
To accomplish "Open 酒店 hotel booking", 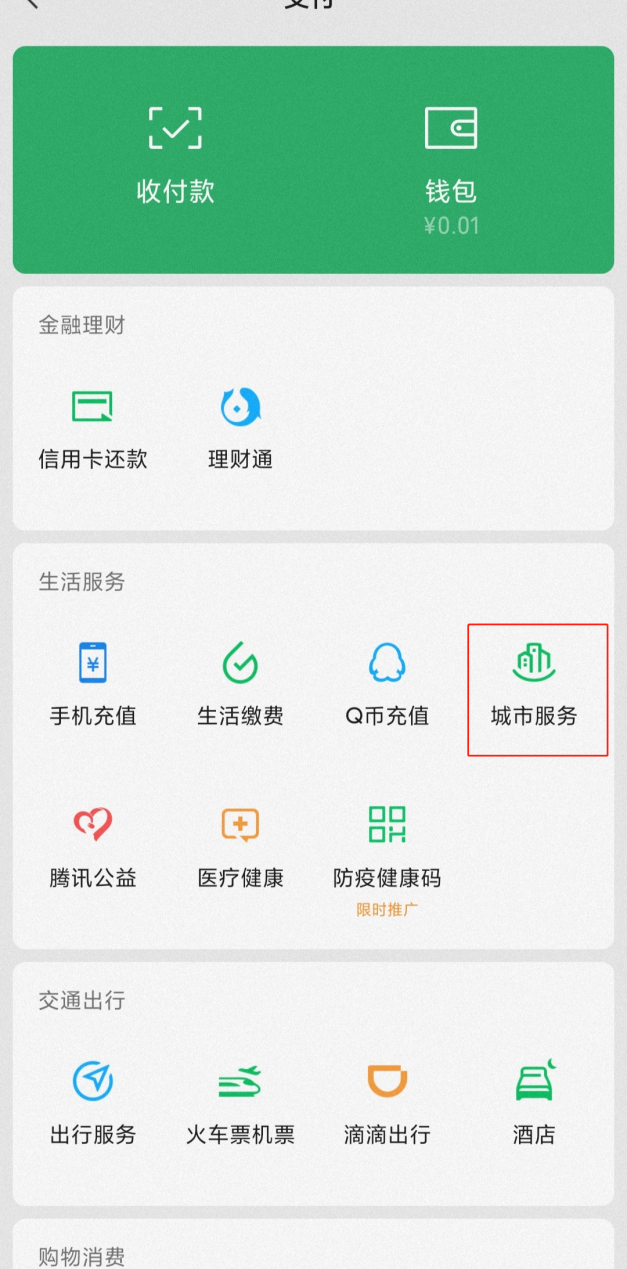I will pyautogui.click(x=534, y=1103).
